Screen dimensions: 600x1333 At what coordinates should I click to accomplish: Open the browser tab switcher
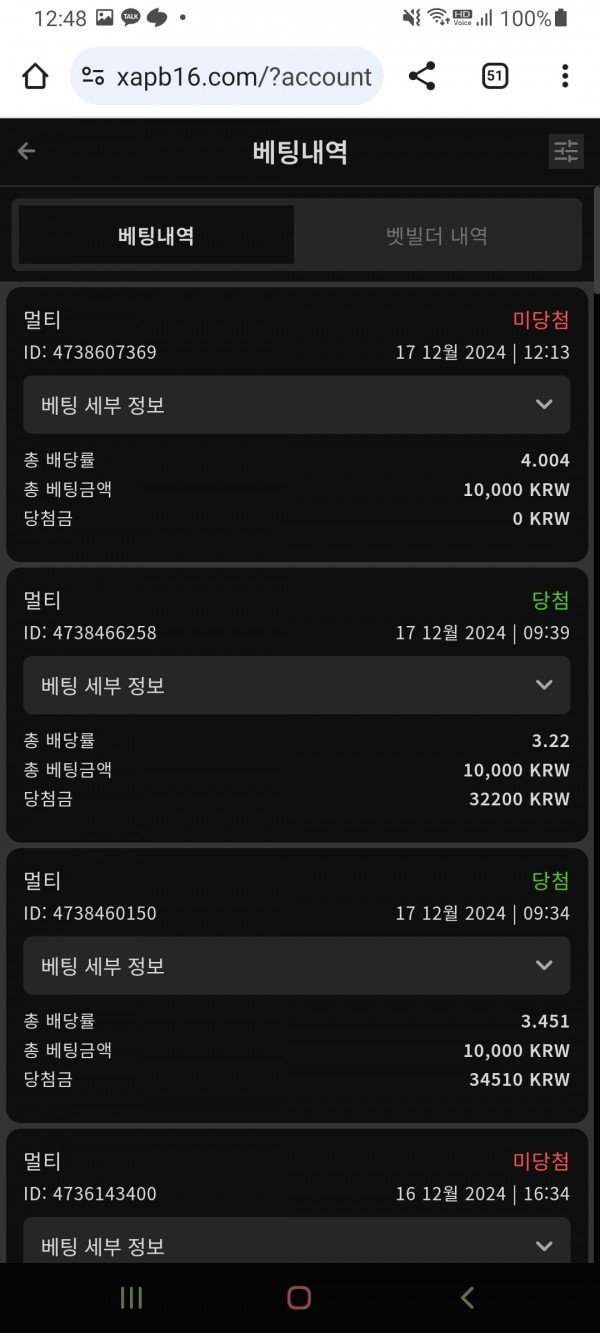point(495,76)
